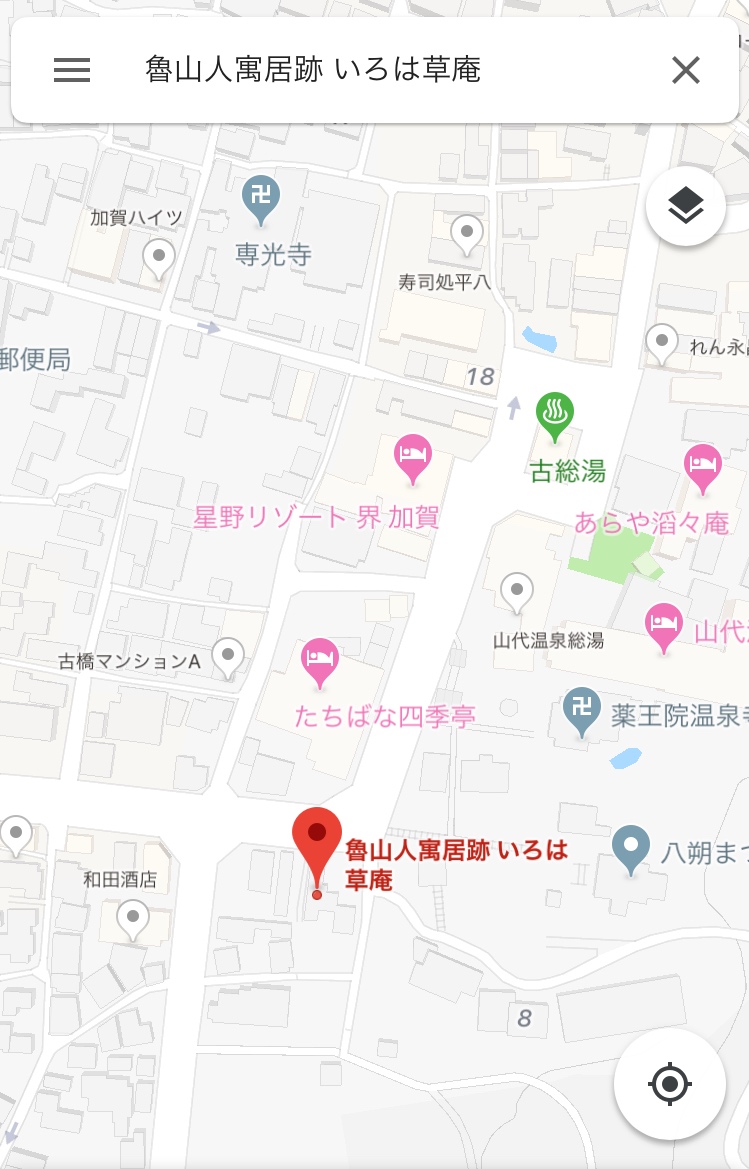Select the たちばな四季亭 hotel pin
Viewport: 749px width, 1169px height.
pos(320,661)
